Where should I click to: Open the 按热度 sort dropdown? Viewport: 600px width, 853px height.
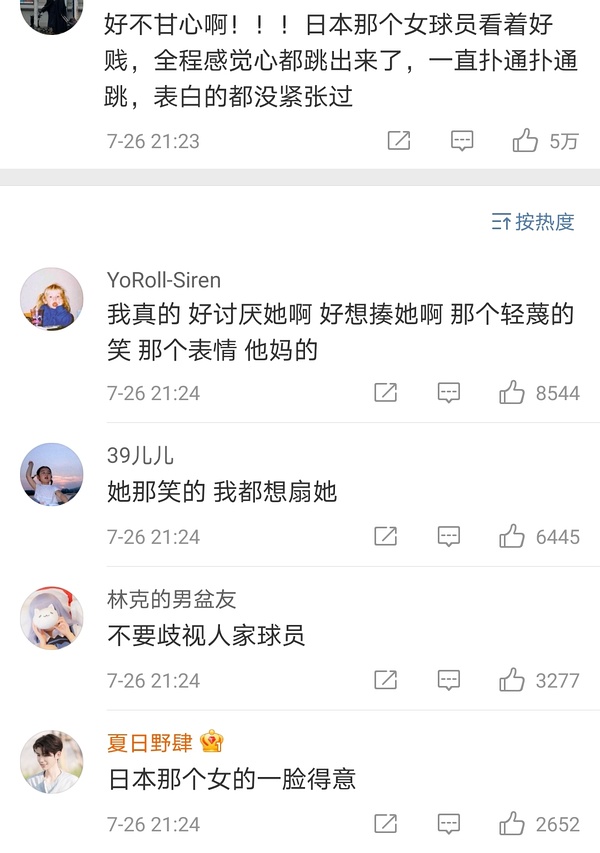533,222
